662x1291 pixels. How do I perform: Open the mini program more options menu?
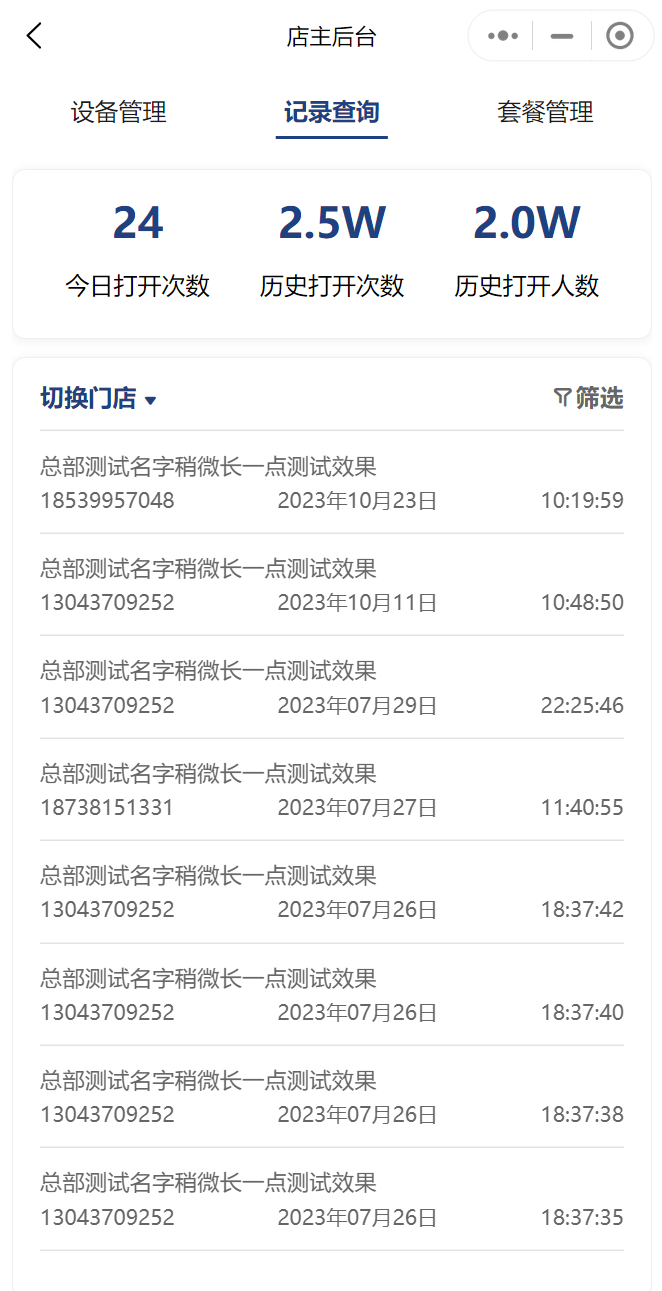coord(503,36)
